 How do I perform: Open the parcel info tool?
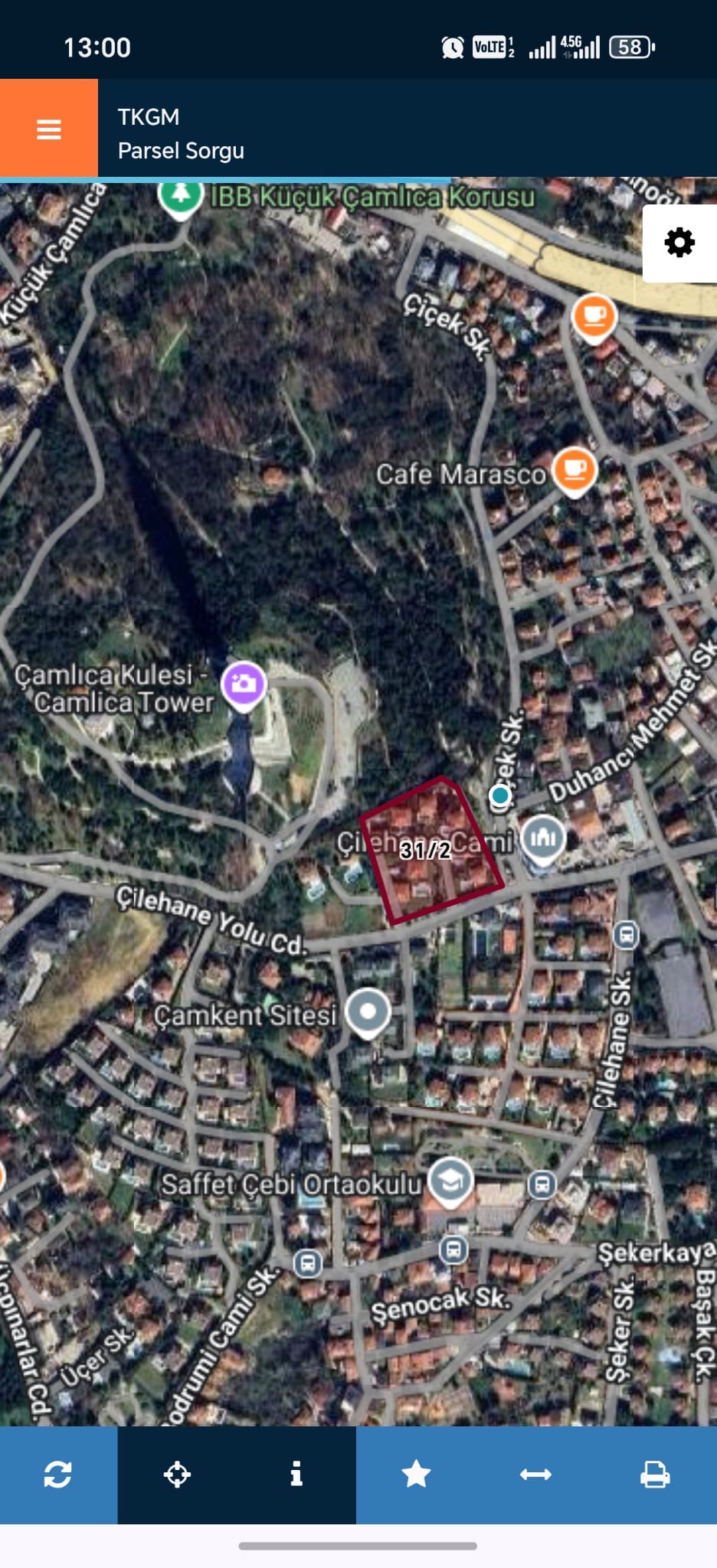(x=296, y=1474)
